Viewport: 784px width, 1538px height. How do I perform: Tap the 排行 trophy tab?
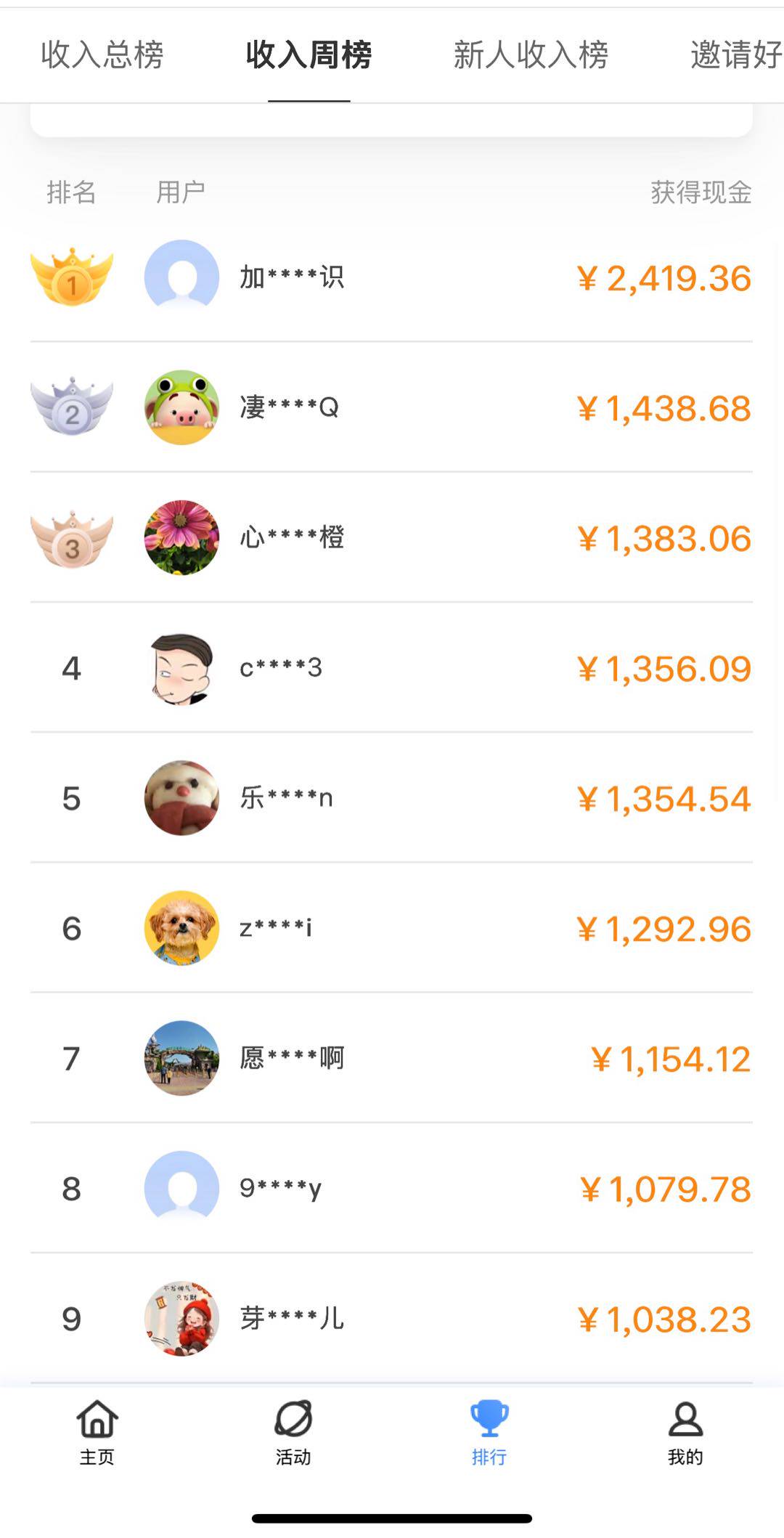[x=489, y=1432]
